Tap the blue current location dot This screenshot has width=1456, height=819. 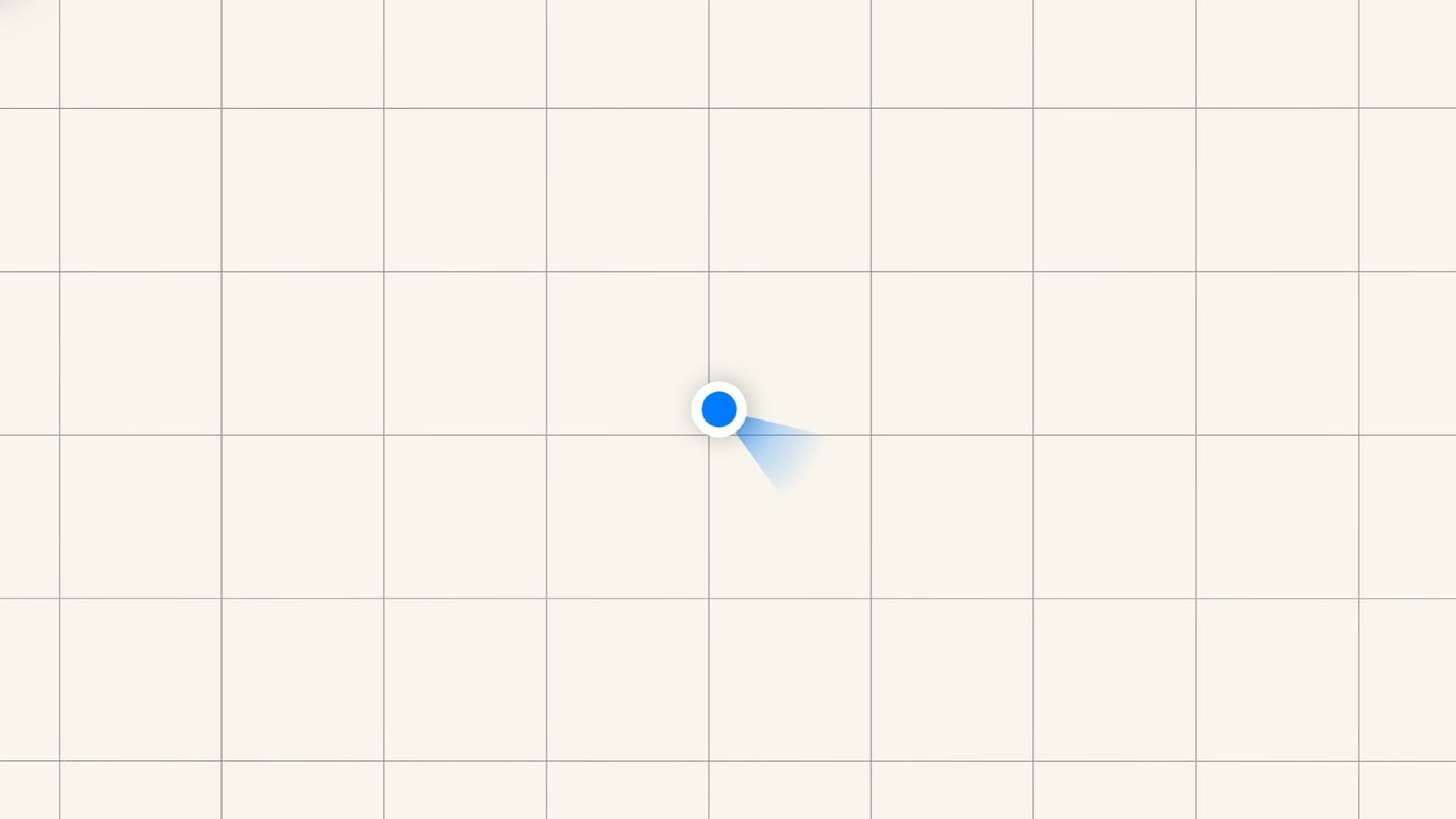(x=718, y=409)
